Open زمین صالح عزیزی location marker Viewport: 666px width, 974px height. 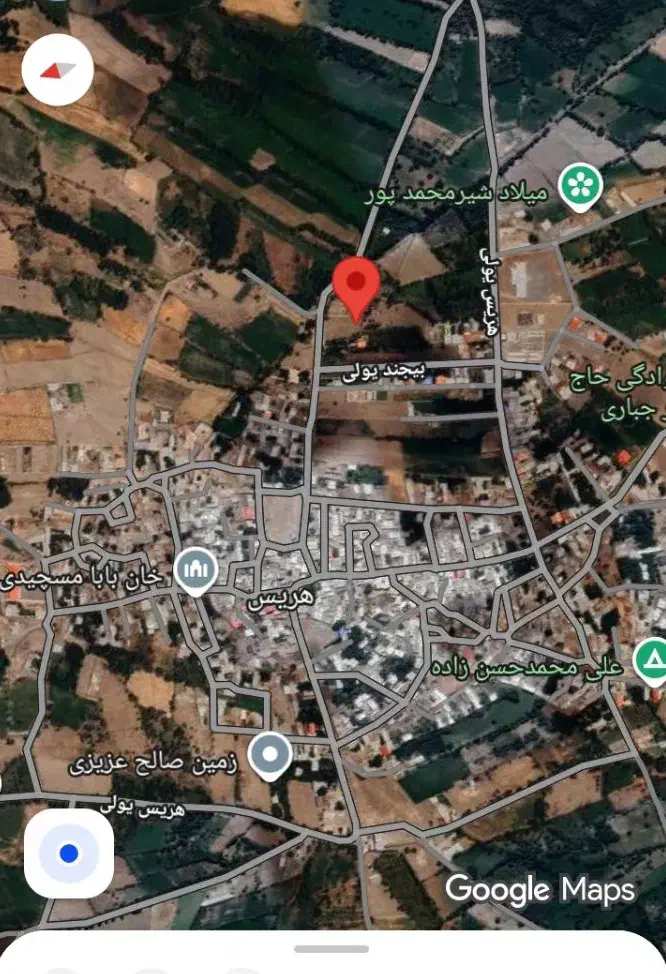(x=270, y=755)
